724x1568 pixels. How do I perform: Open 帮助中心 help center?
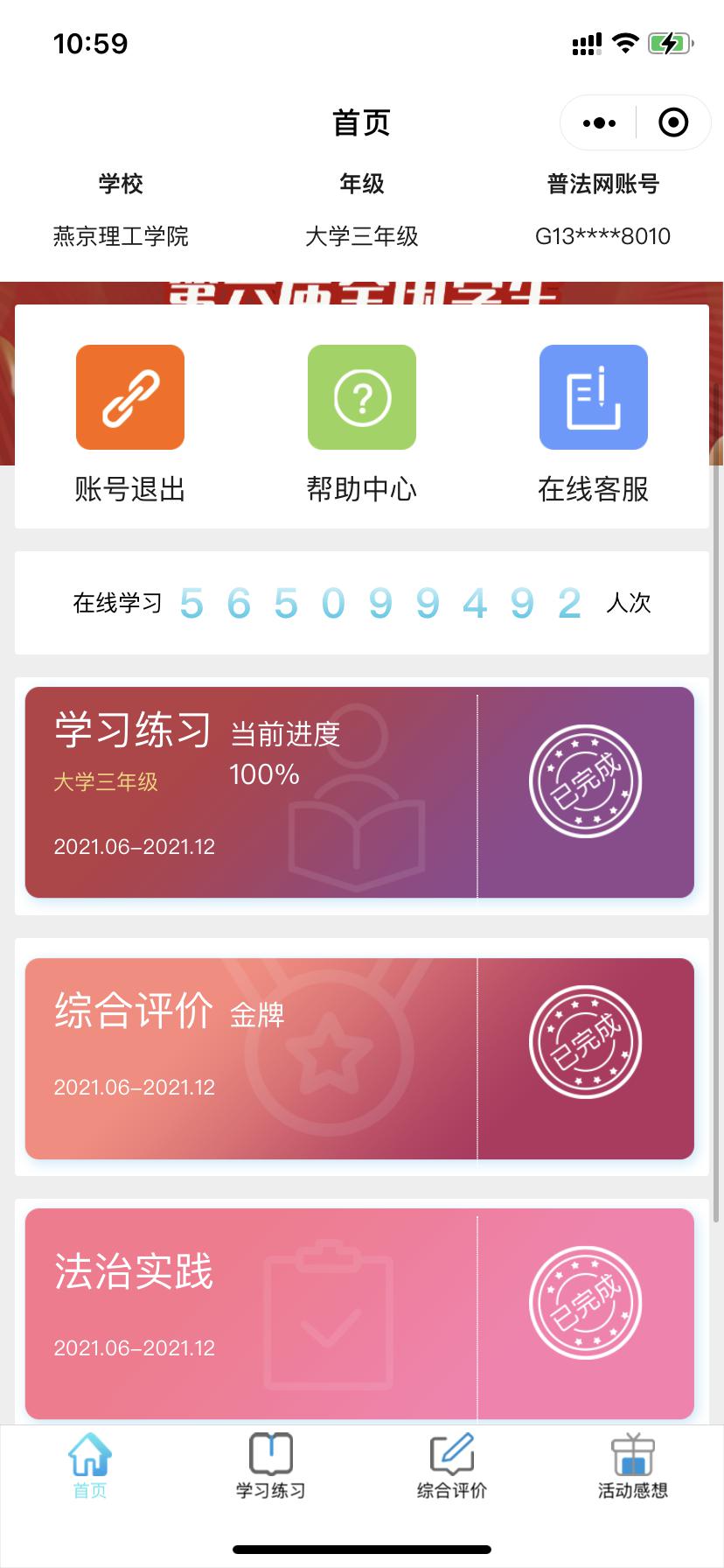pyautogui.click(x=362, y=422)
